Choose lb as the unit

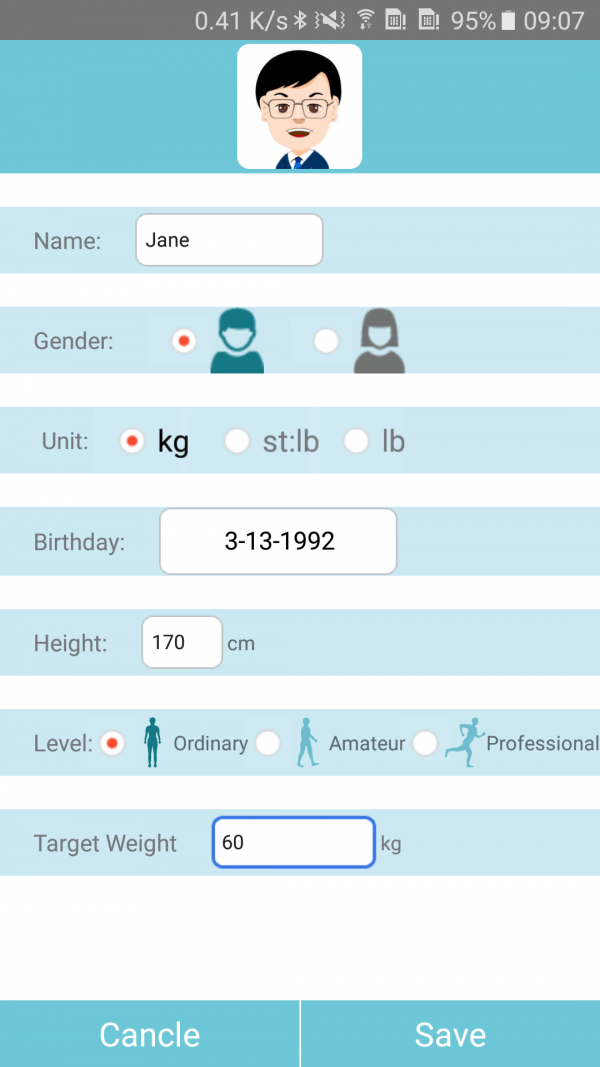(356, 441)
